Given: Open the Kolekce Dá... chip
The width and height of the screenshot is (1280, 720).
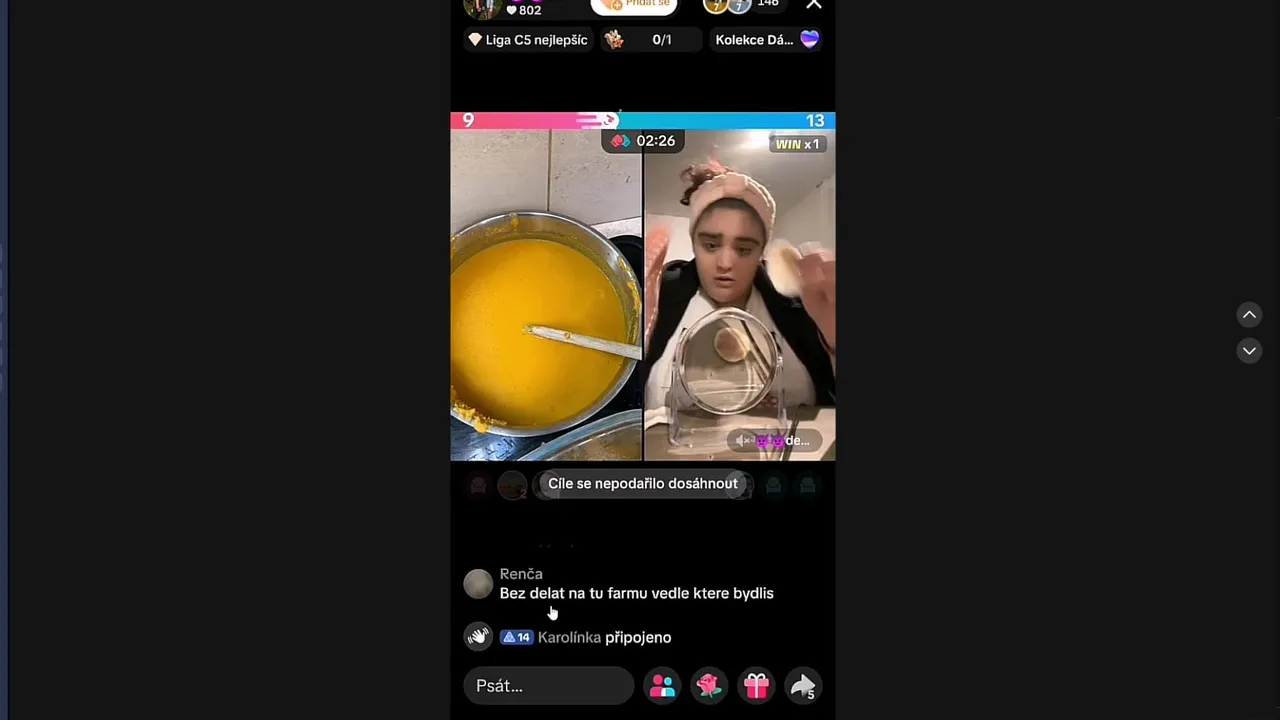Looking at the screenshot, I should 766,40.
